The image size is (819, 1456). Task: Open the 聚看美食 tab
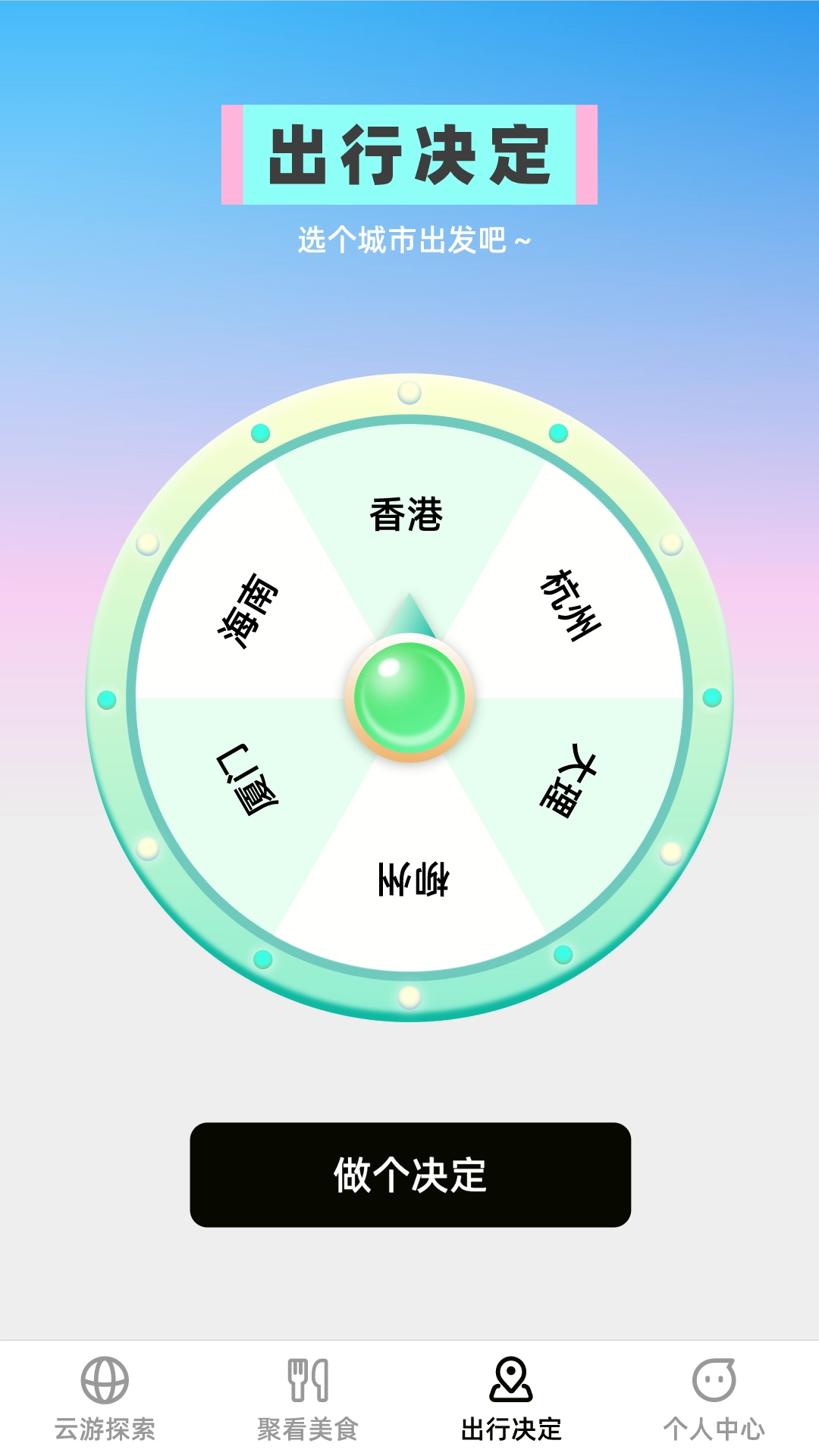(x=307, y=1398)
